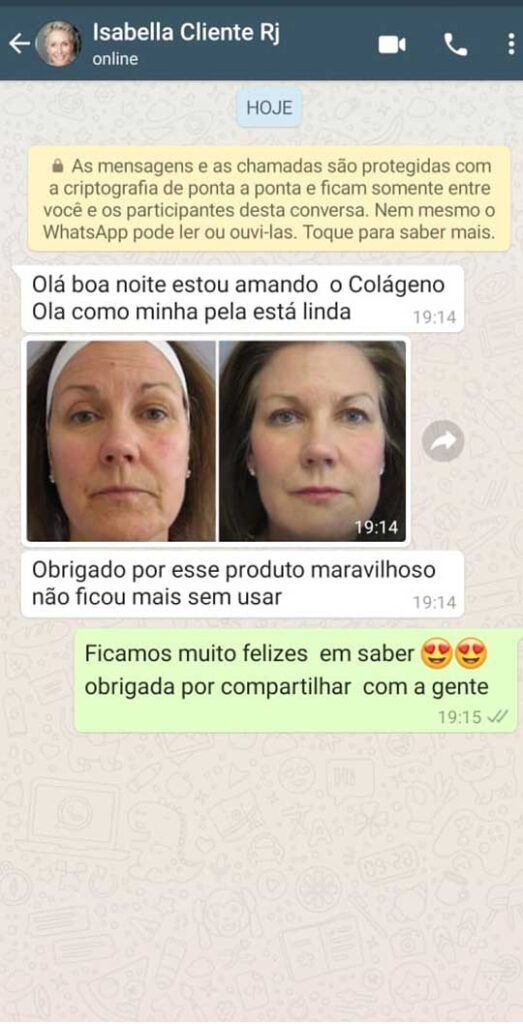Forward the photo with the arrow button
This screenshot has width=523, height=1024.
[443, 441]
